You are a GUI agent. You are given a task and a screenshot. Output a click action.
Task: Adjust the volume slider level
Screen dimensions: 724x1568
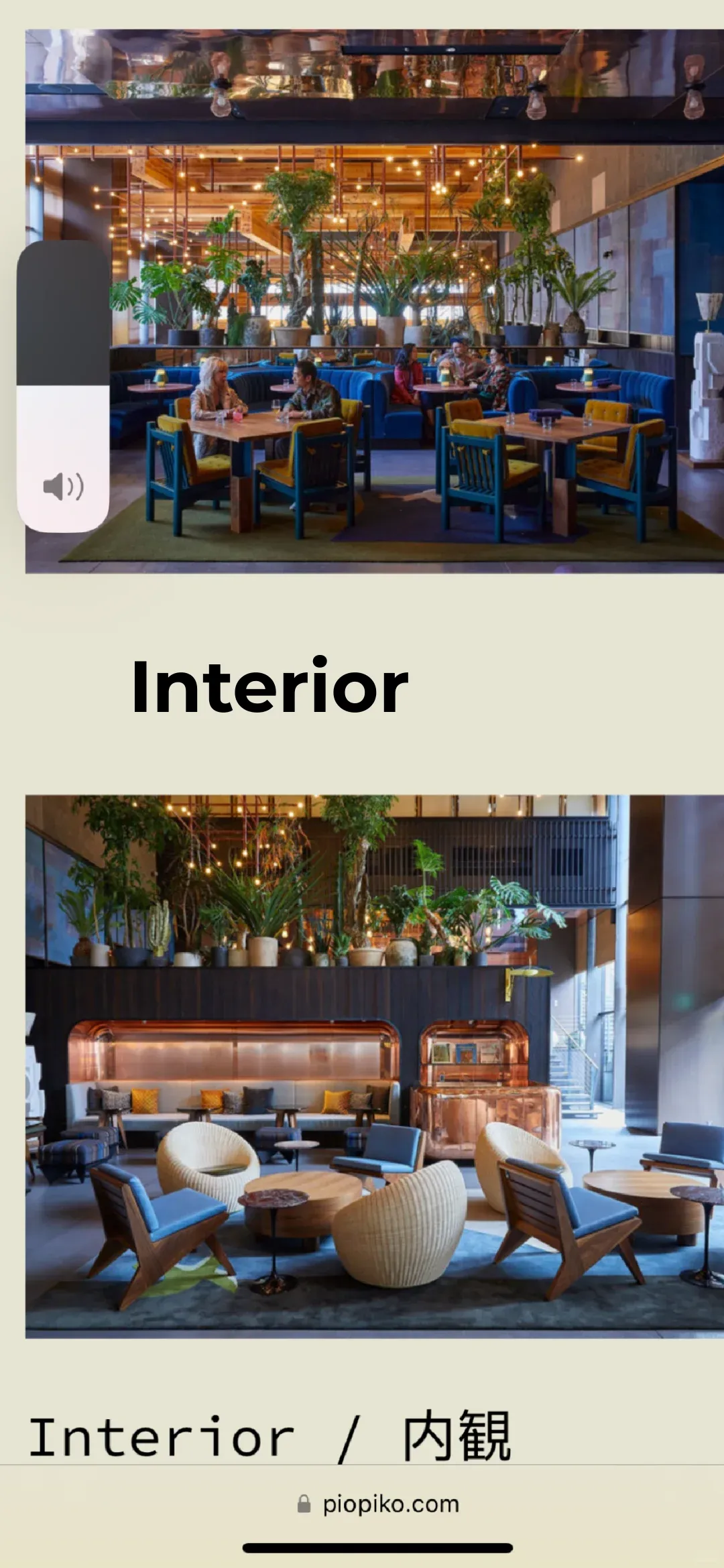click(x=63, y=386)
